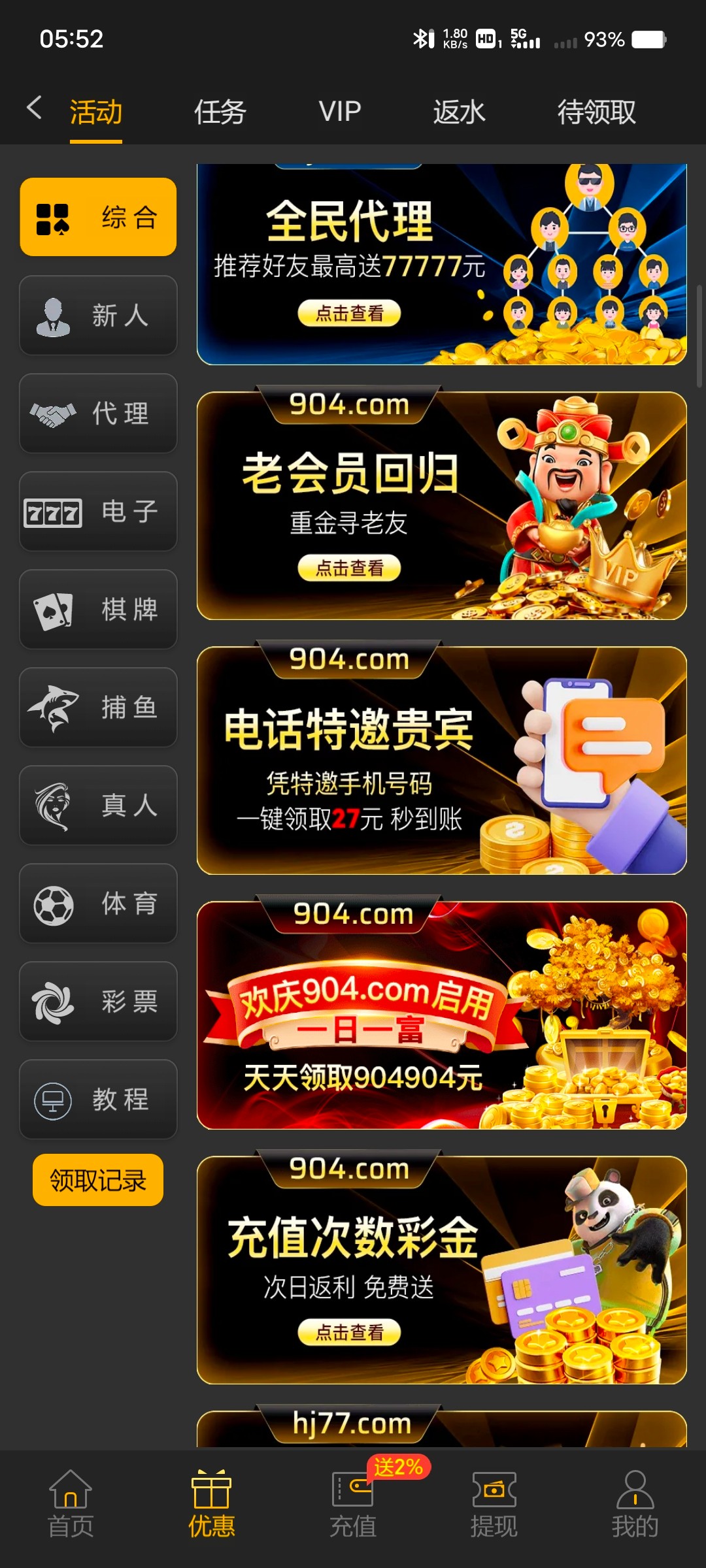
Task: Open the 教程 category
Action: pyautogui.click(x=98, y=1100)
